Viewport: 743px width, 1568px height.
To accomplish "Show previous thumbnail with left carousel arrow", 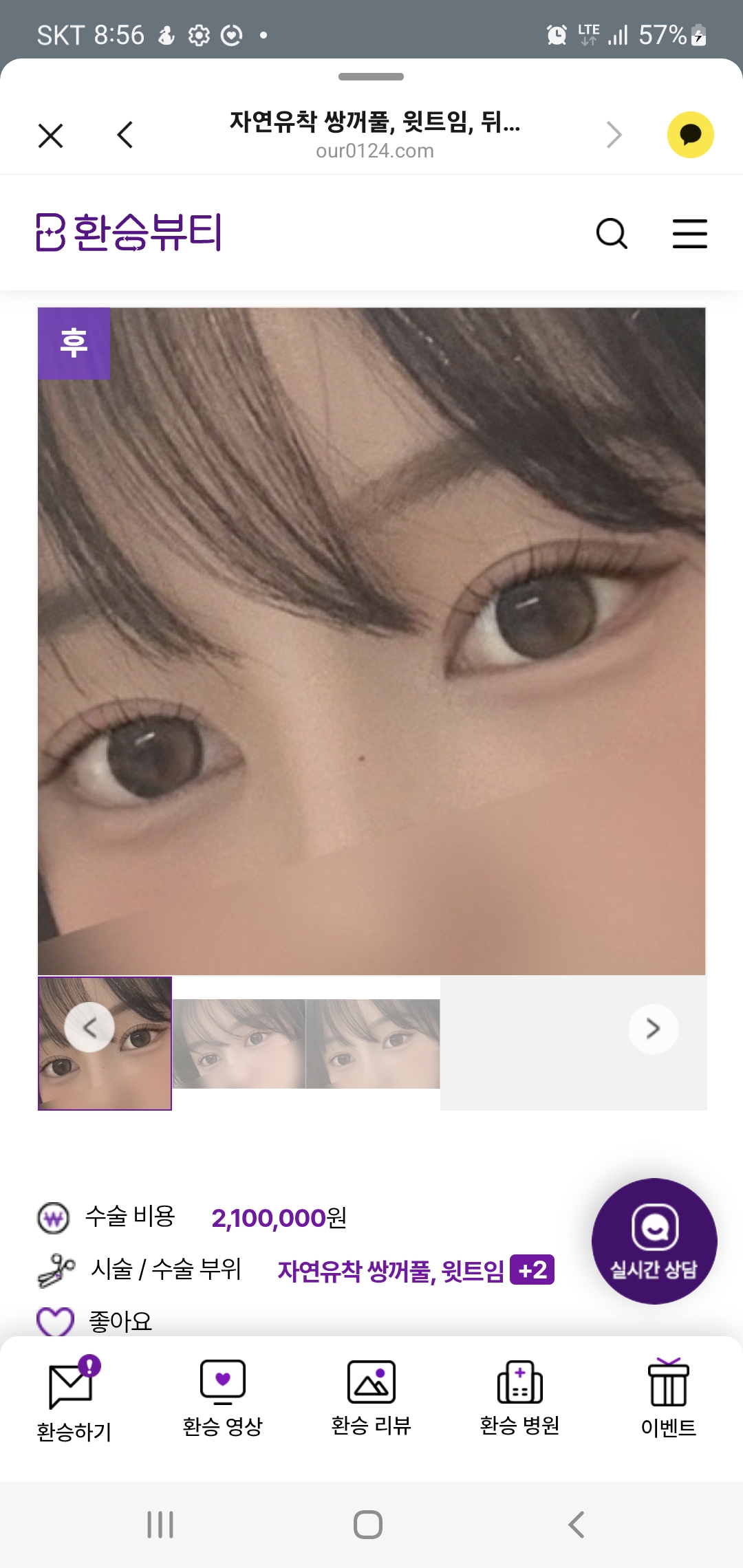I will pyautogui.click(x=89, y=1027).
